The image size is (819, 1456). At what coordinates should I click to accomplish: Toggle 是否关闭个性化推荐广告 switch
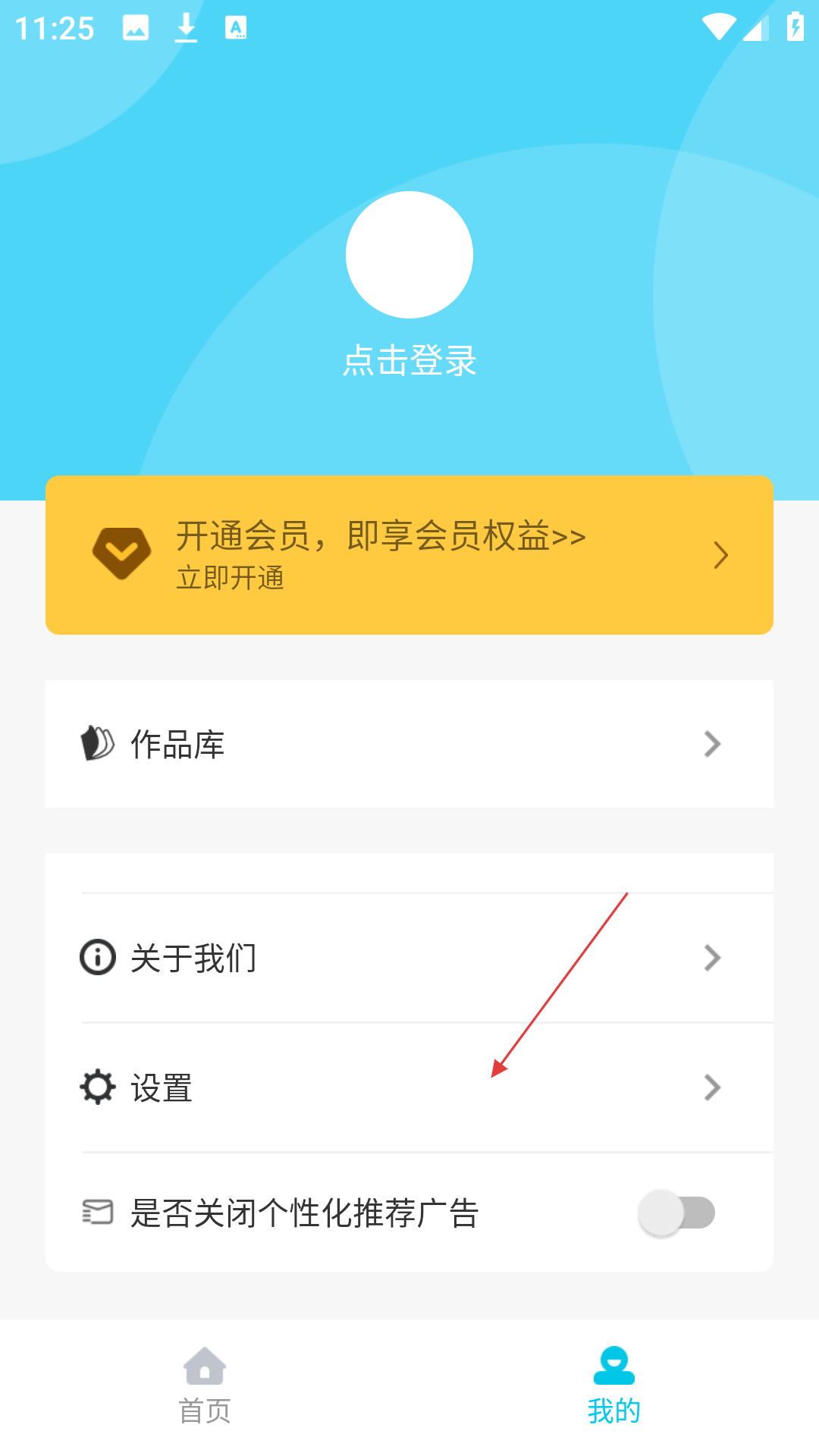pos(676,1213)
